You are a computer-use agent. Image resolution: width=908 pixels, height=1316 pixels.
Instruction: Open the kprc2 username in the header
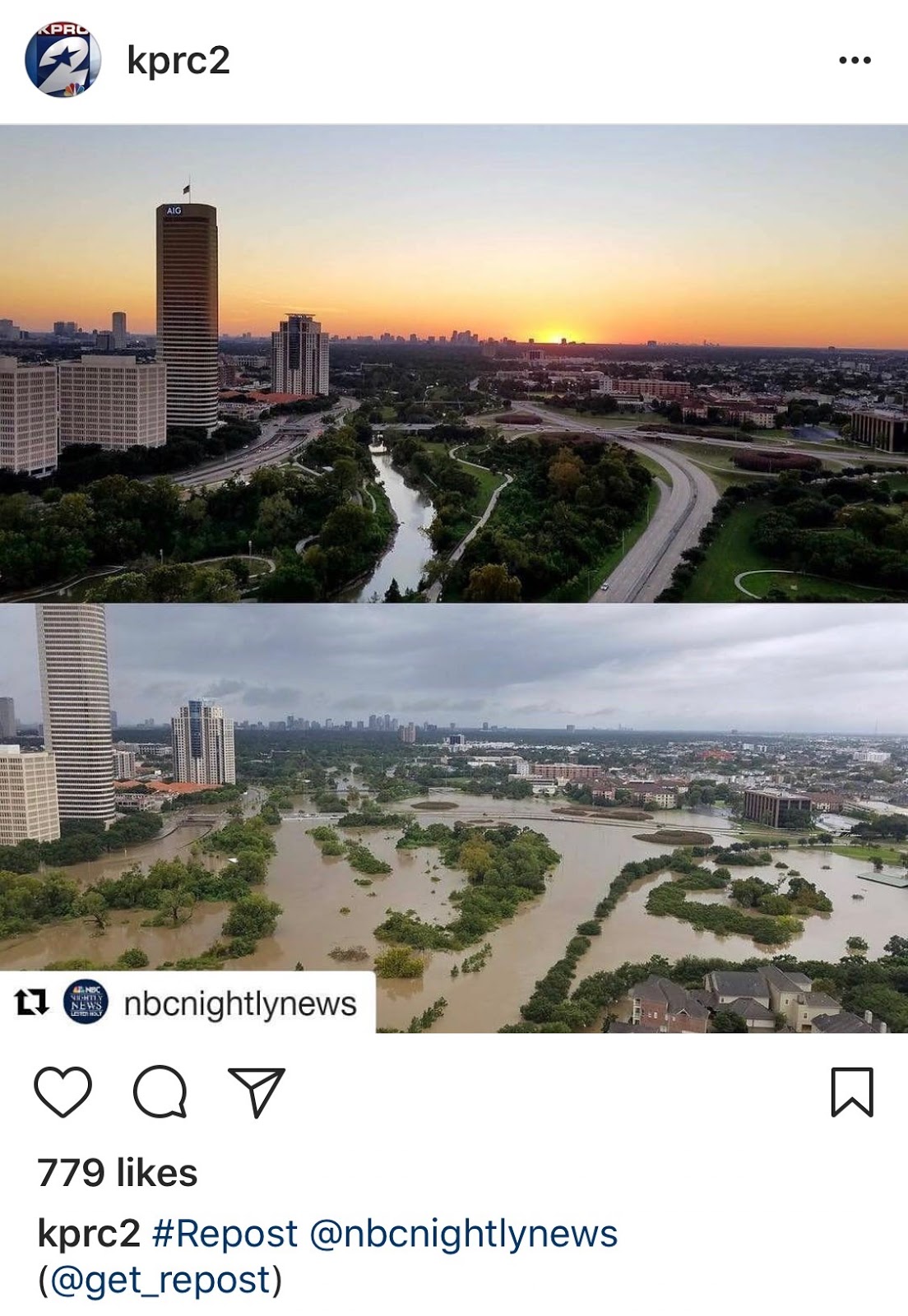(178, 61)
